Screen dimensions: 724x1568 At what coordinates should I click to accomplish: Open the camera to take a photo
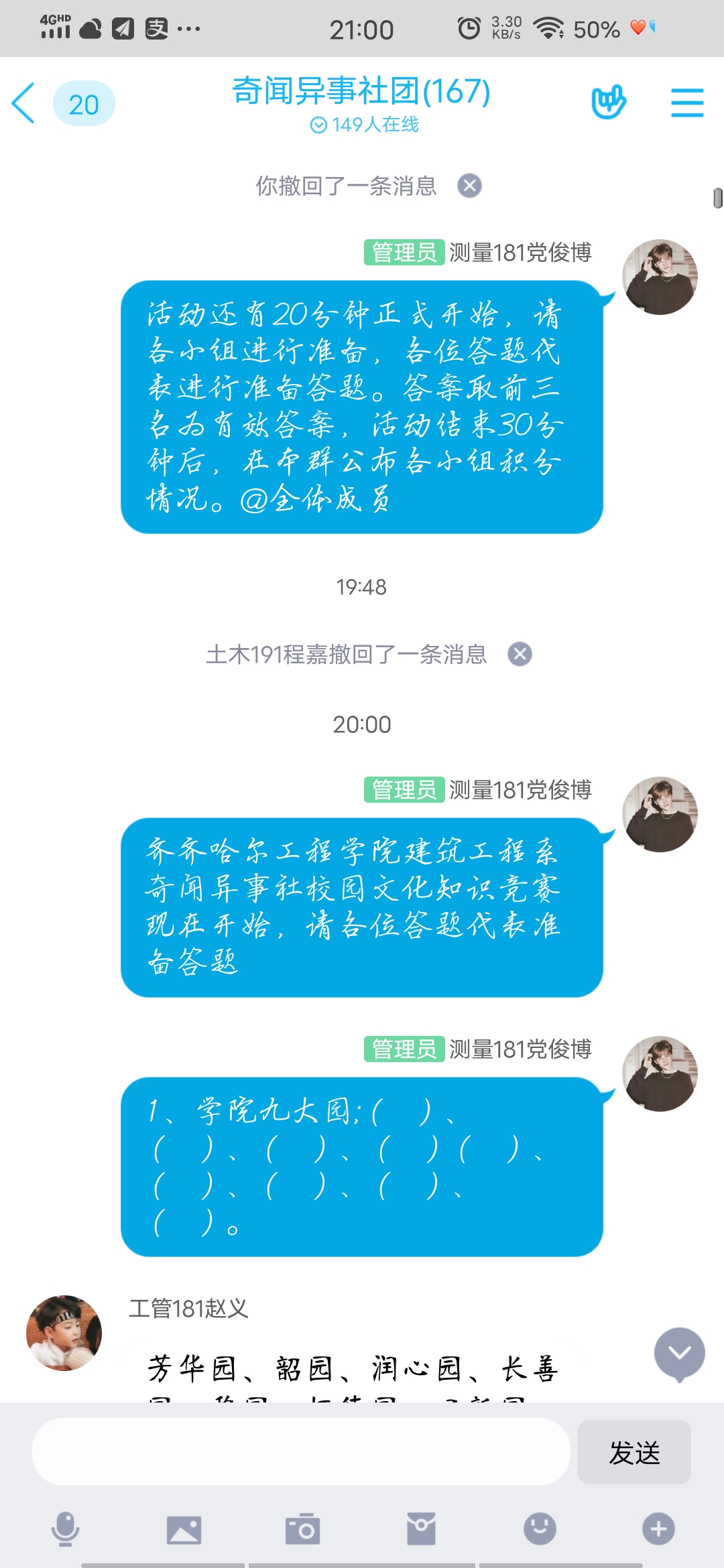(x=302, y=1529)
